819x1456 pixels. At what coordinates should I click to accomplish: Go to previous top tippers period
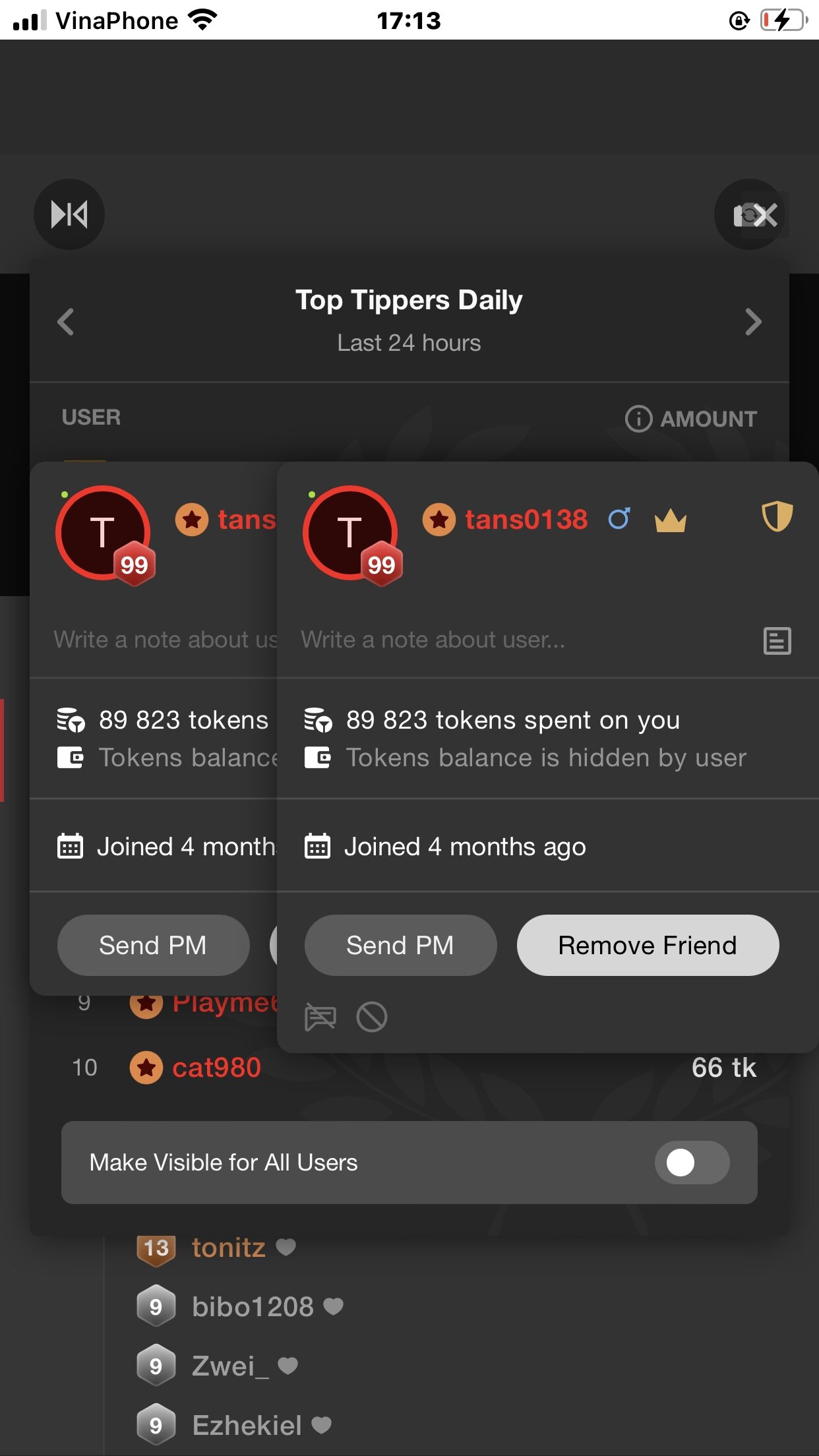(66, 322)
